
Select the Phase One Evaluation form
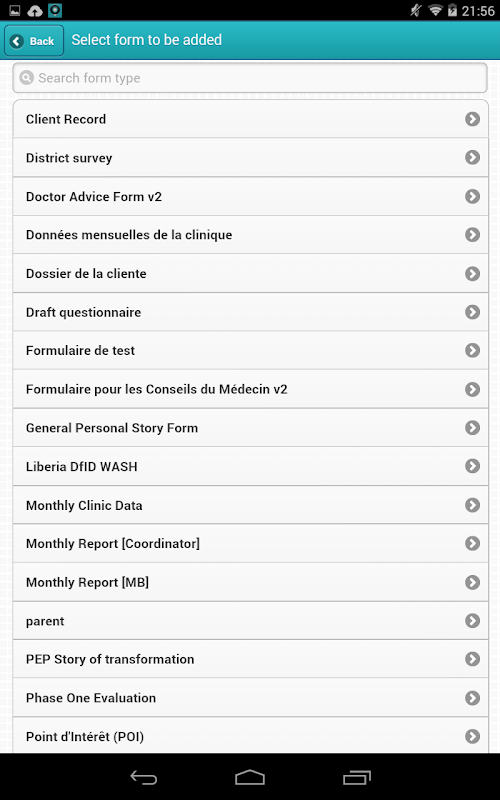pyautogui.click(x=251, y=698)
